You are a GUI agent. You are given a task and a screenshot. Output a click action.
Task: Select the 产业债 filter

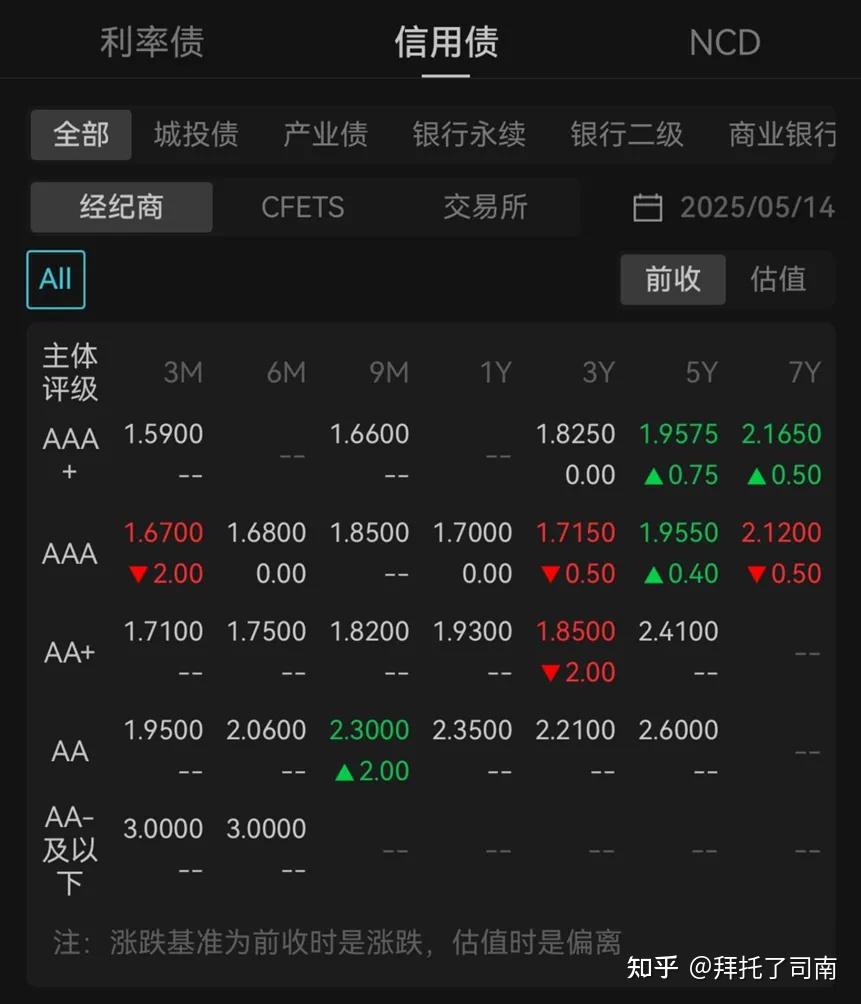pos(325,136)
